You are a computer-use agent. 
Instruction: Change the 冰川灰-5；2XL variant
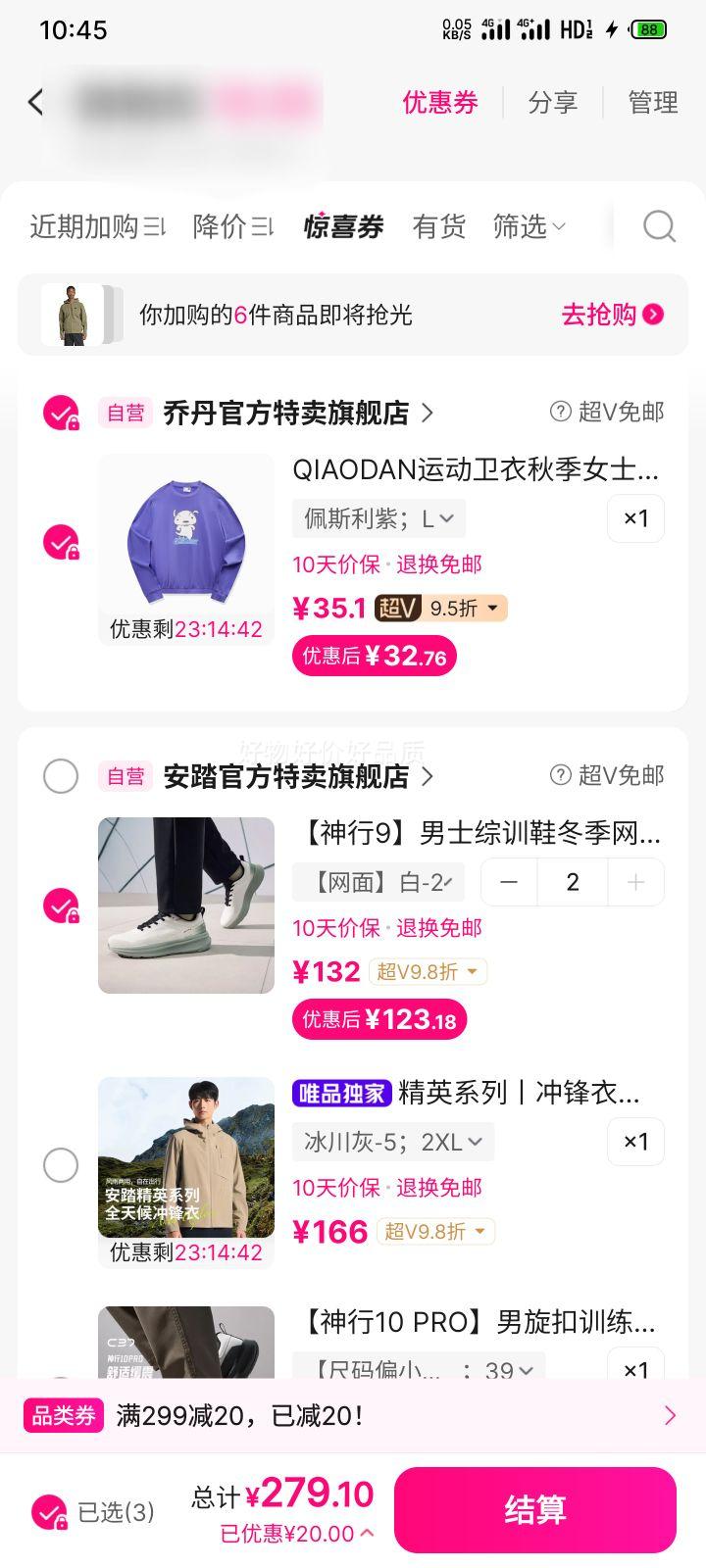pos(392,1142)
